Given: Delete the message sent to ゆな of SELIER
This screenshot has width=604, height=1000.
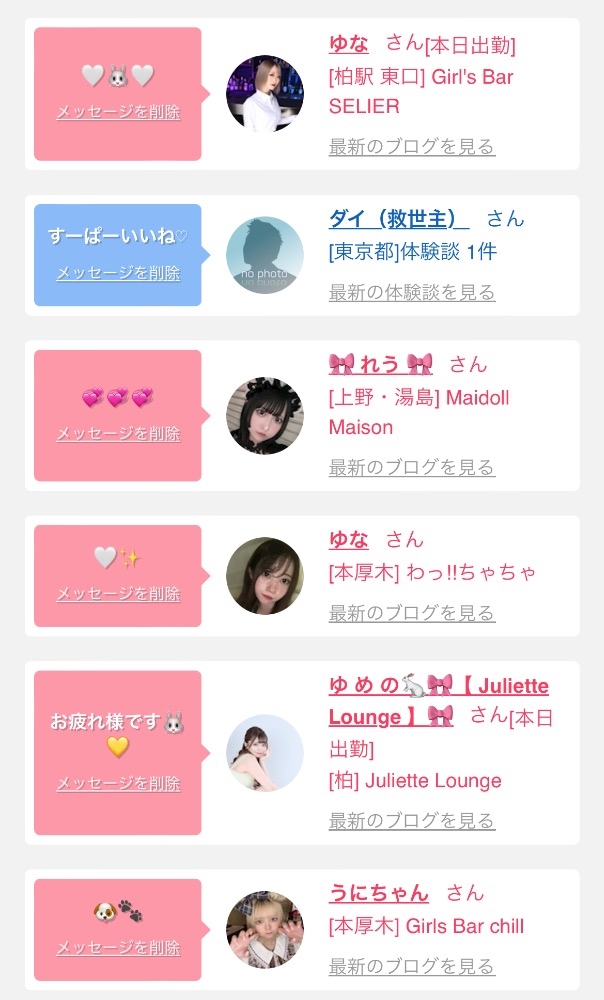Looking at the screenshot, I should coord(118,112).
